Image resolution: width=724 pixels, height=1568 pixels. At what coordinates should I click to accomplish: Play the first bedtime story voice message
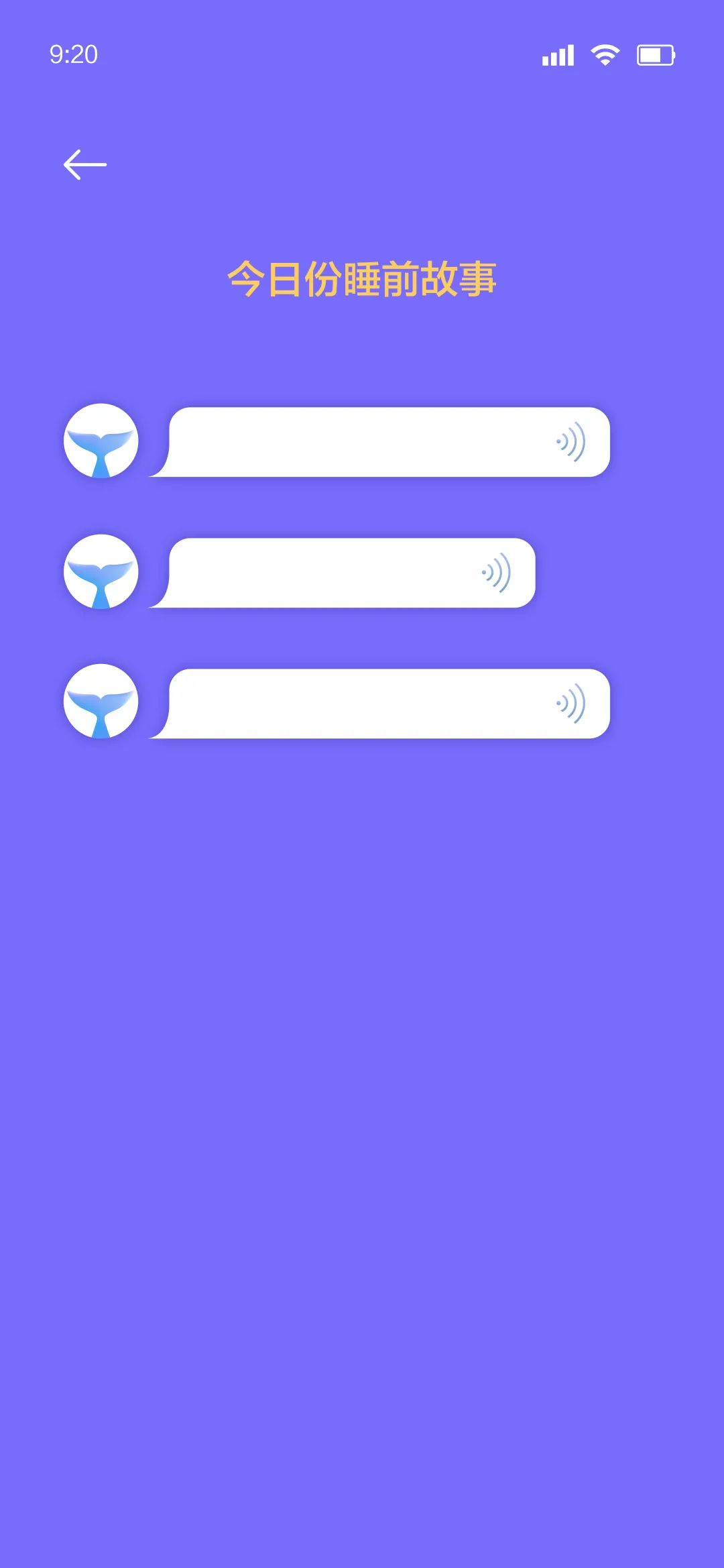389,442
